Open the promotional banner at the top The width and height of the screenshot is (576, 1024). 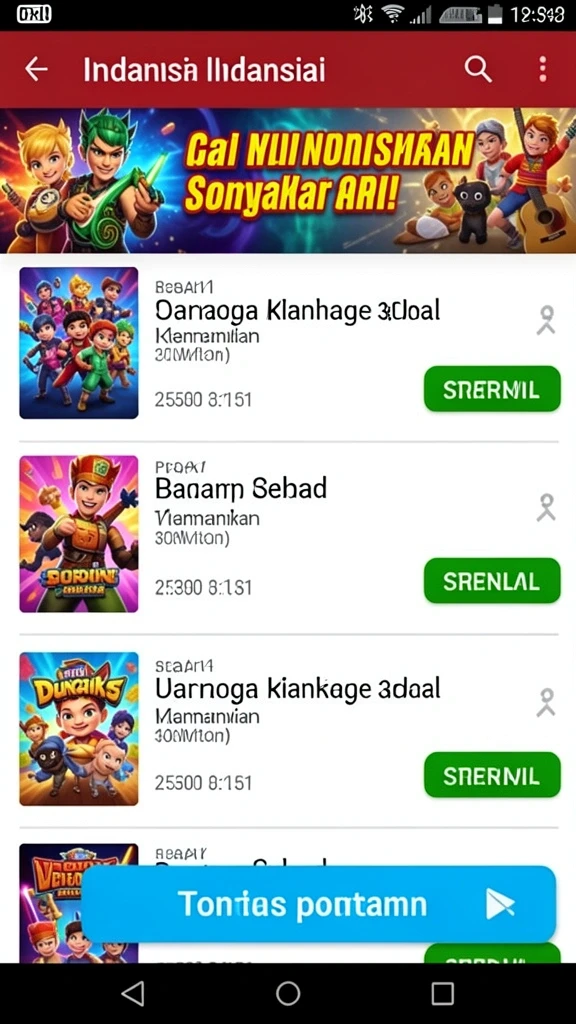click(288, 181)
